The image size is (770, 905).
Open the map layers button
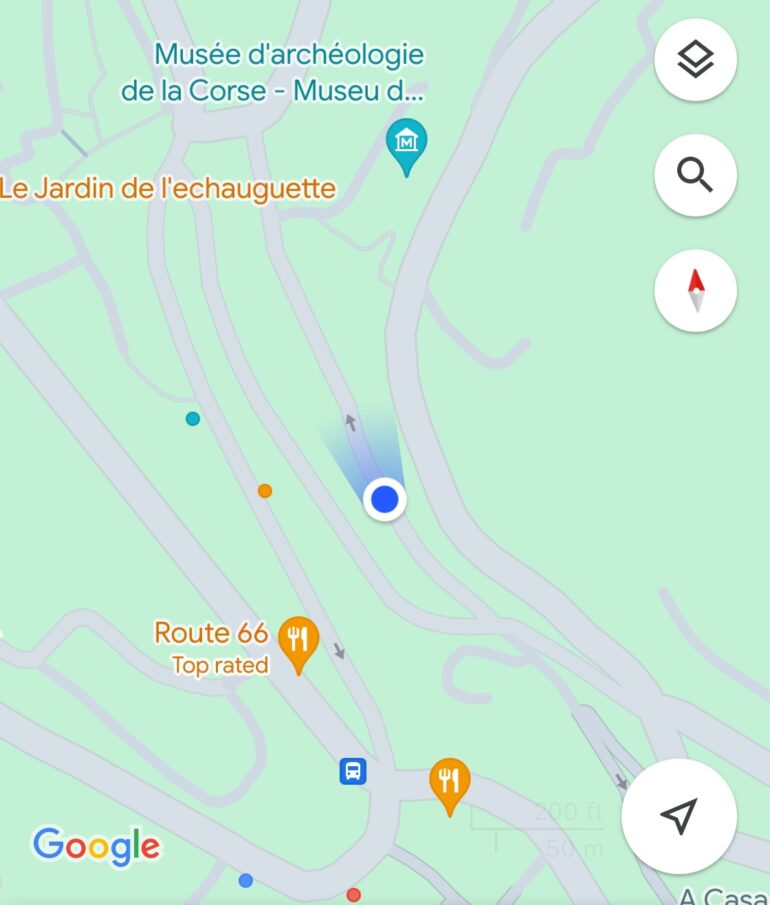pos(695,61)
